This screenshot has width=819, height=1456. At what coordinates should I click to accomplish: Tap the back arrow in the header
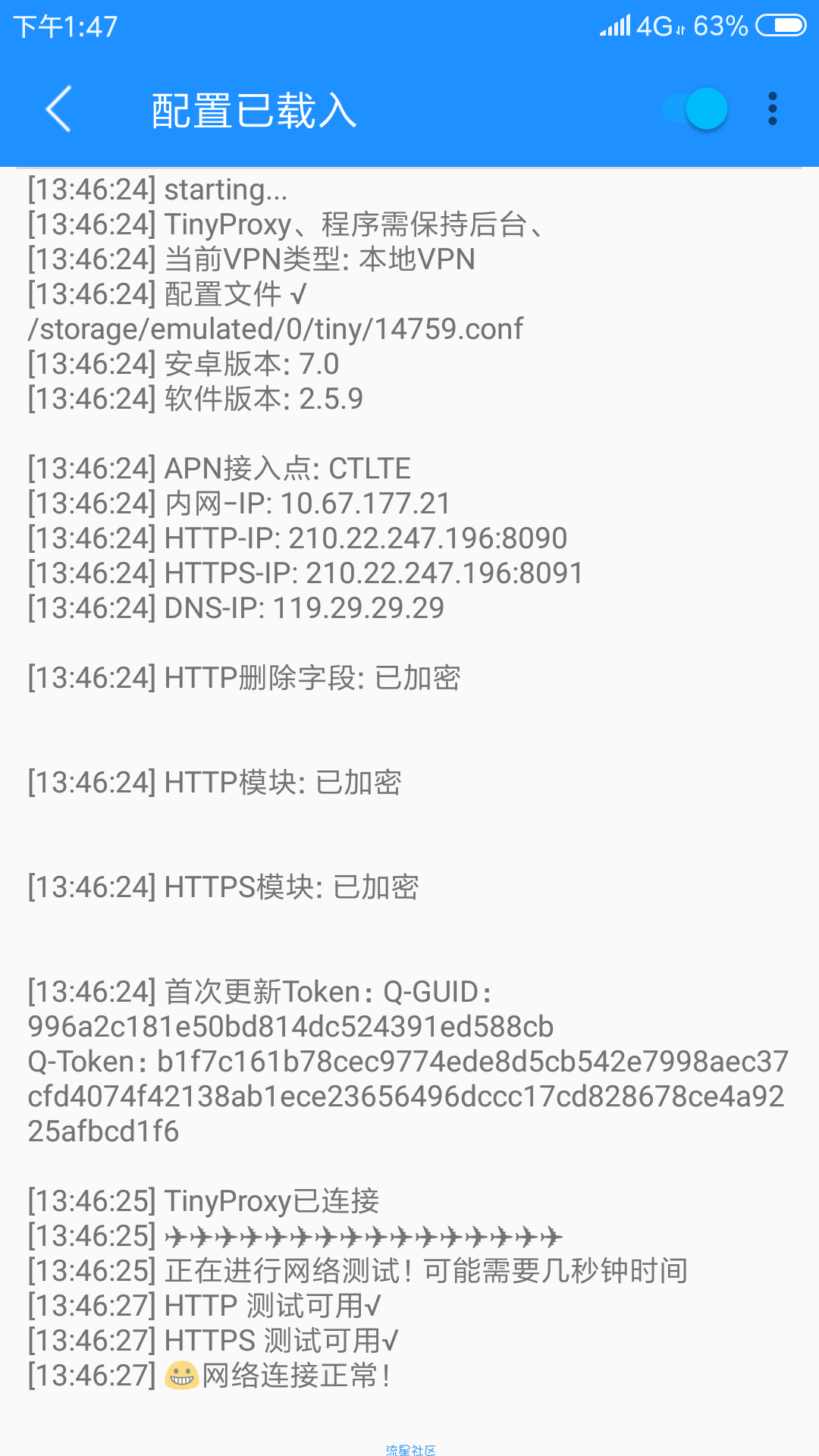tap(59, 109)
